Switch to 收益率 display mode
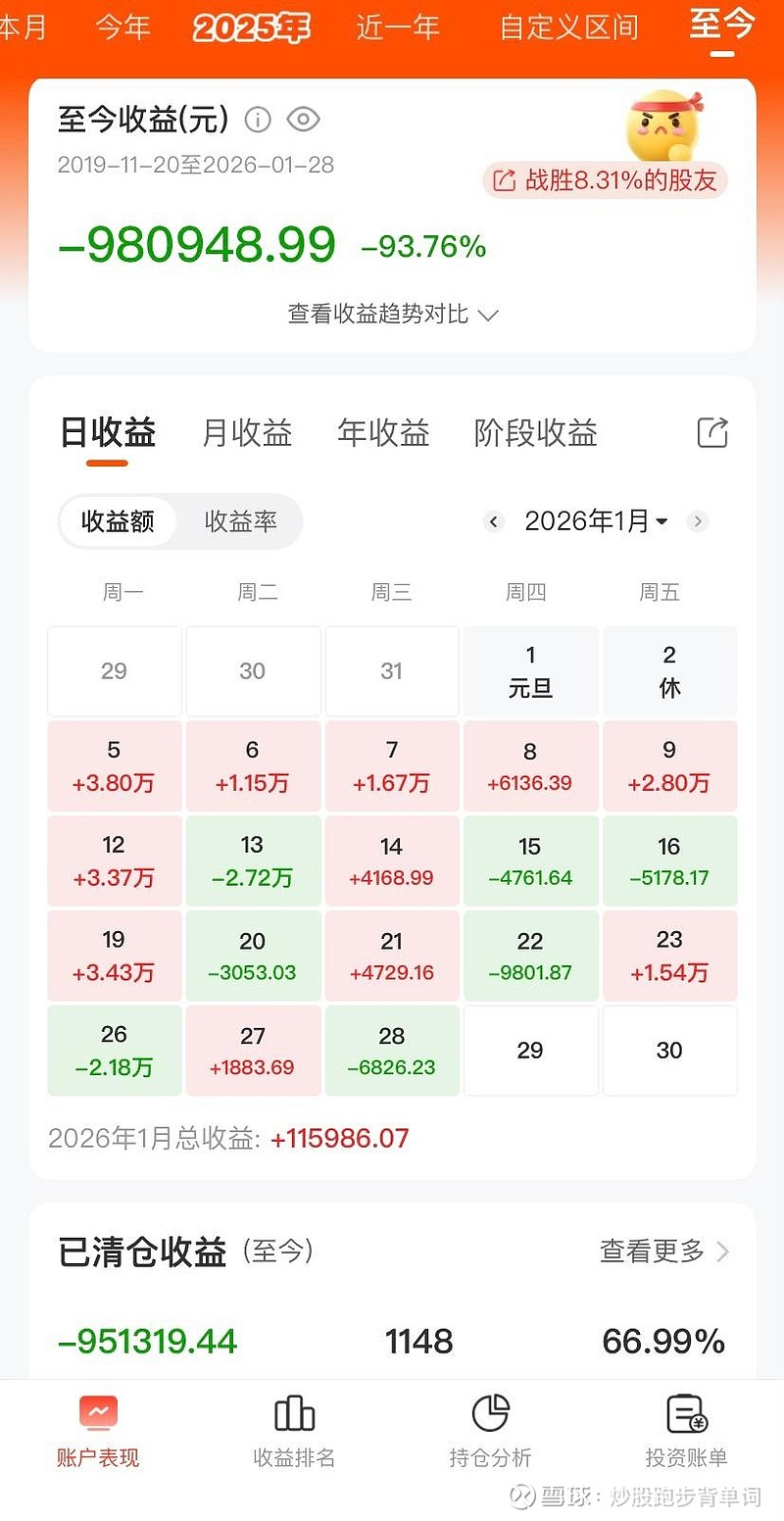Screen dimensions: 784x1521 tap(241, 521)
